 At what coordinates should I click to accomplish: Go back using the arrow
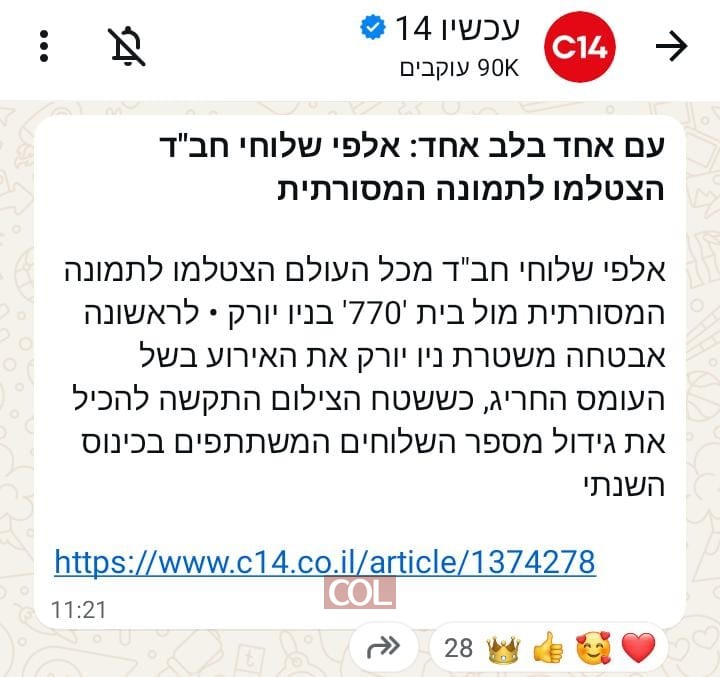671,46
